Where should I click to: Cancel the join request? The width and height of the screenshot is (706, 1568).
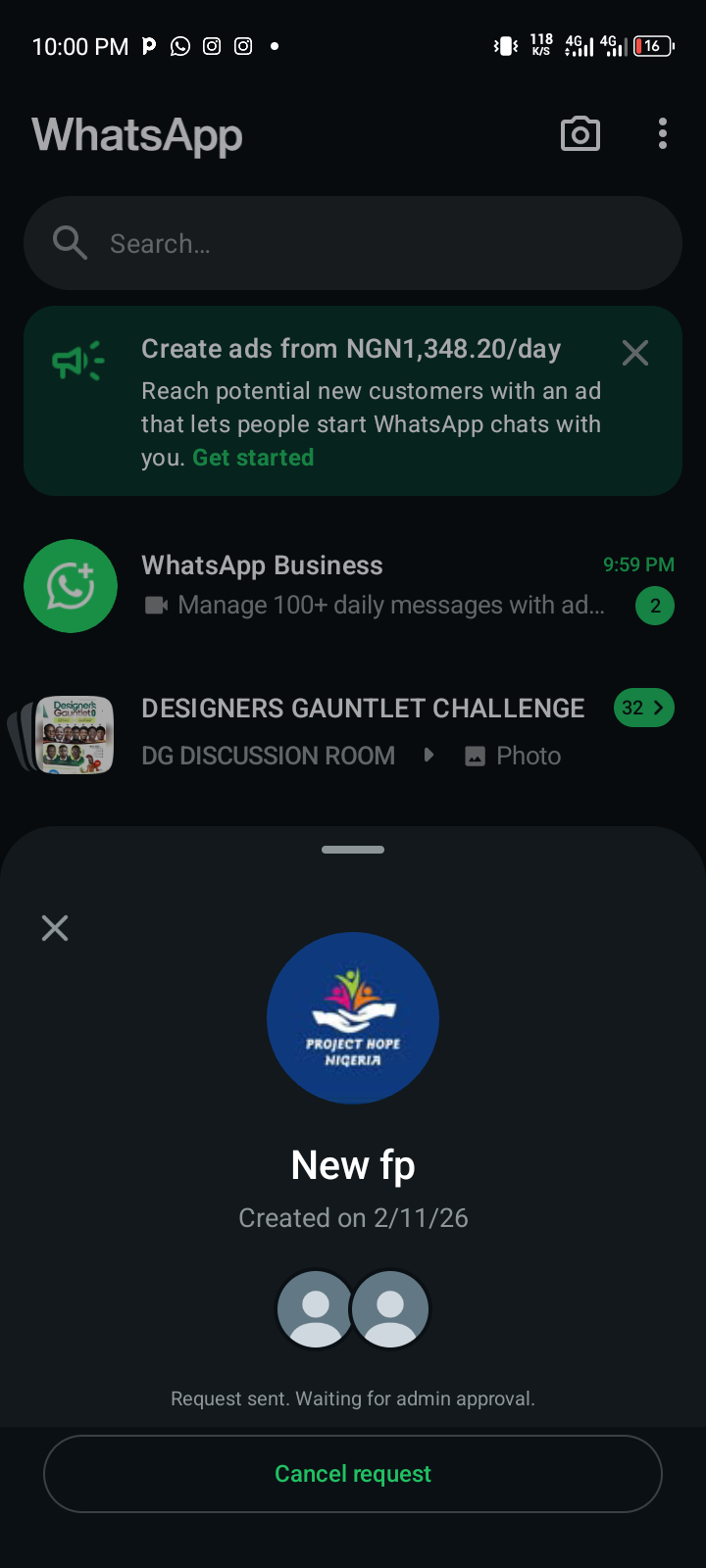click(x=353, y=1474)
